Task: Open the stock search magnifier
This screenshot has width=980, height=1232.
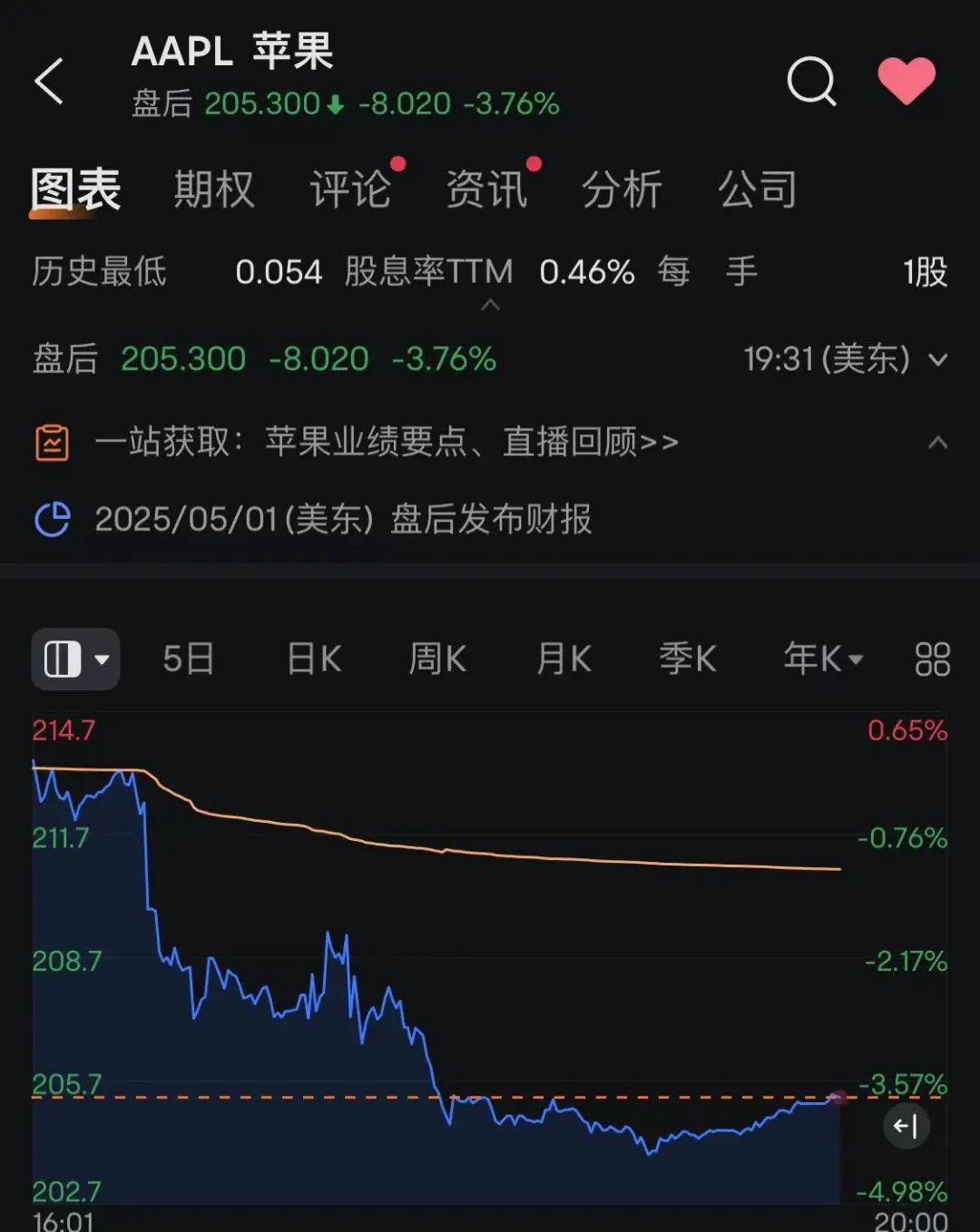Action: [x=810, y=82]
